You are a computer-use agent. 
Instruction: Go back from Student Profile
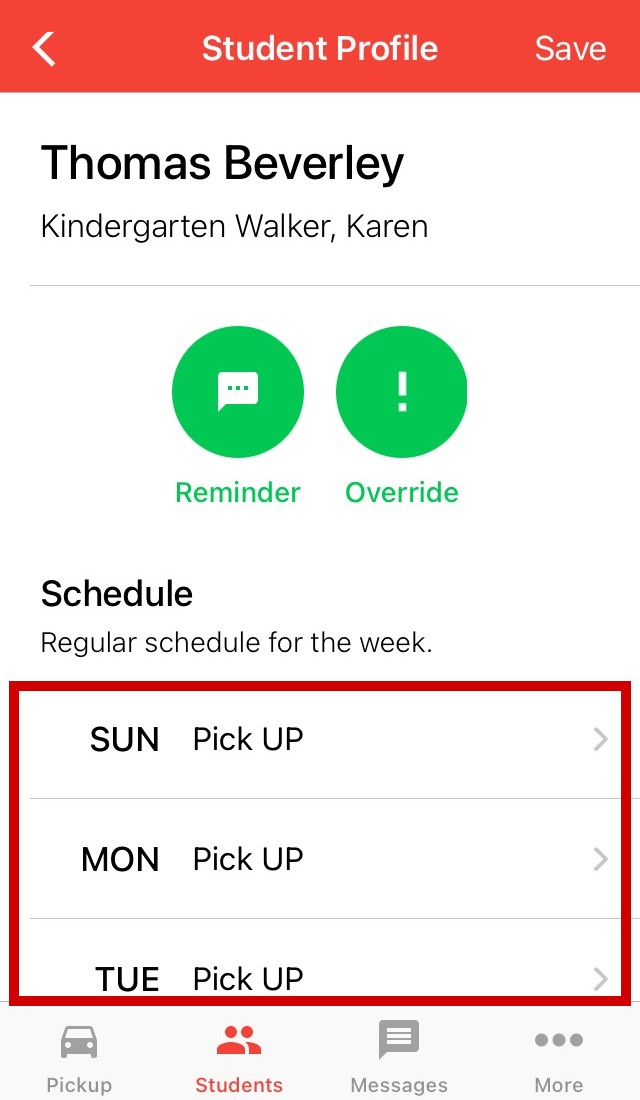[45, 48]
